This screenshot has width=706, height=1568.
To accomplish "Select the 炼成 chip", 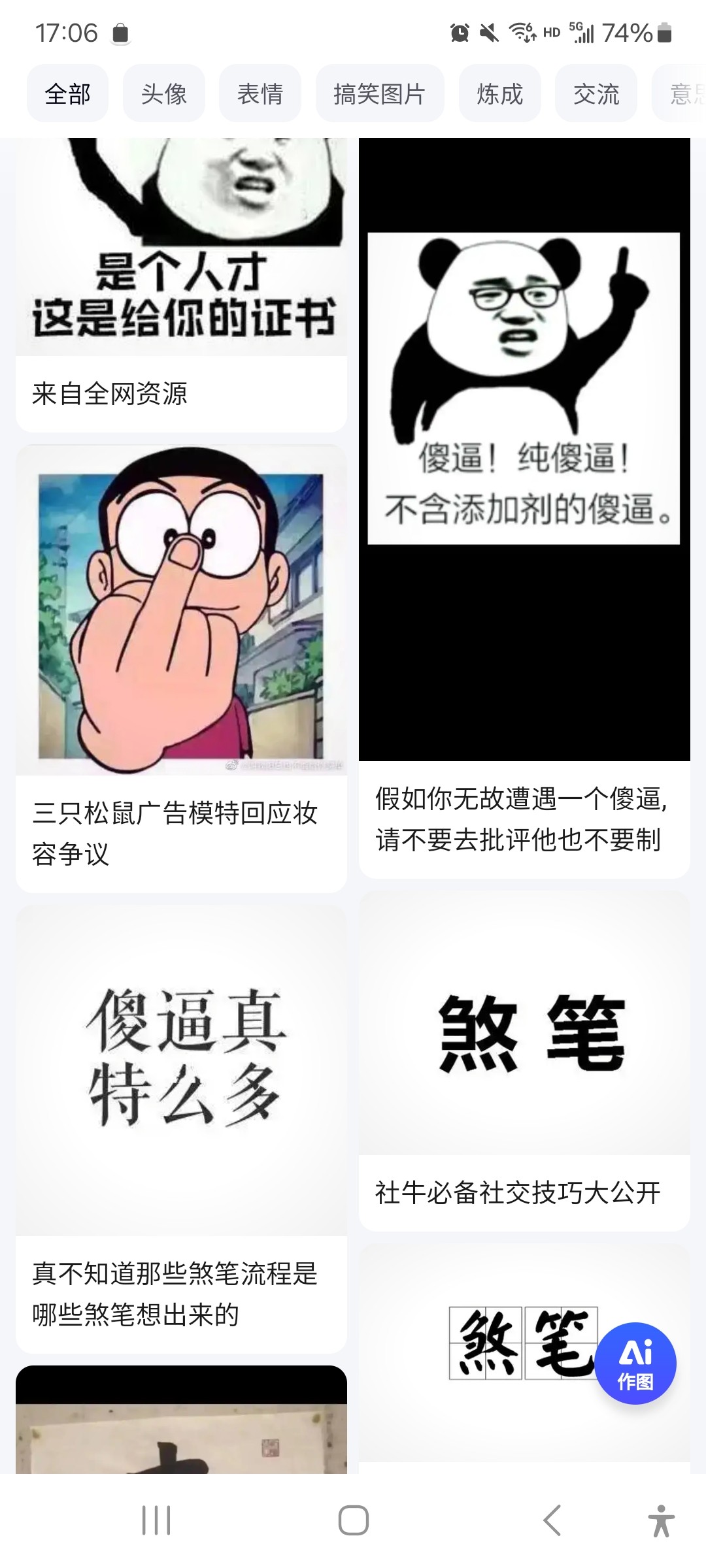I will tap(500, 94).
